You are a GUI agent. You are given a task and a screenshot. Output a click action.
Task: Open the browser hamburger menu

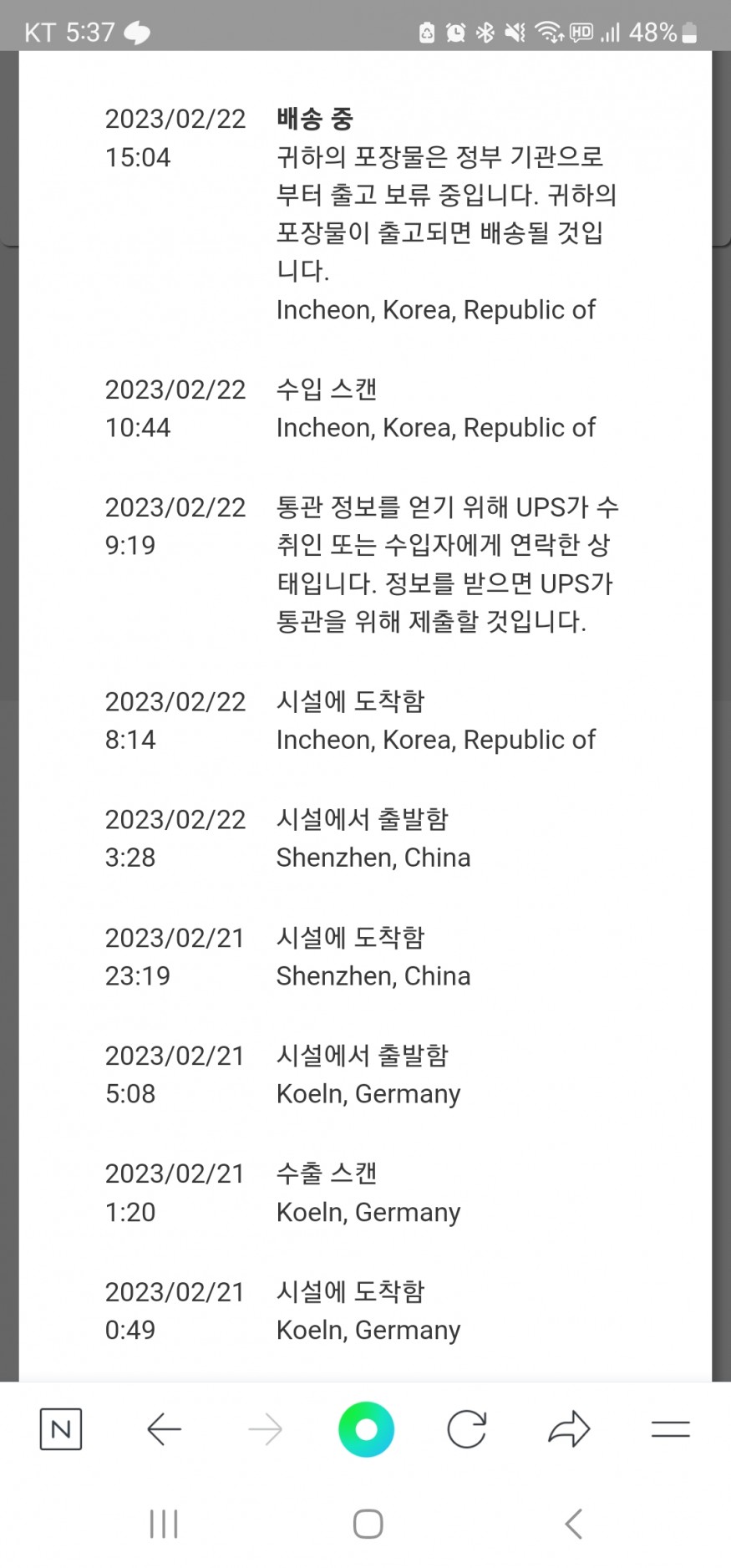point(671,1429)
